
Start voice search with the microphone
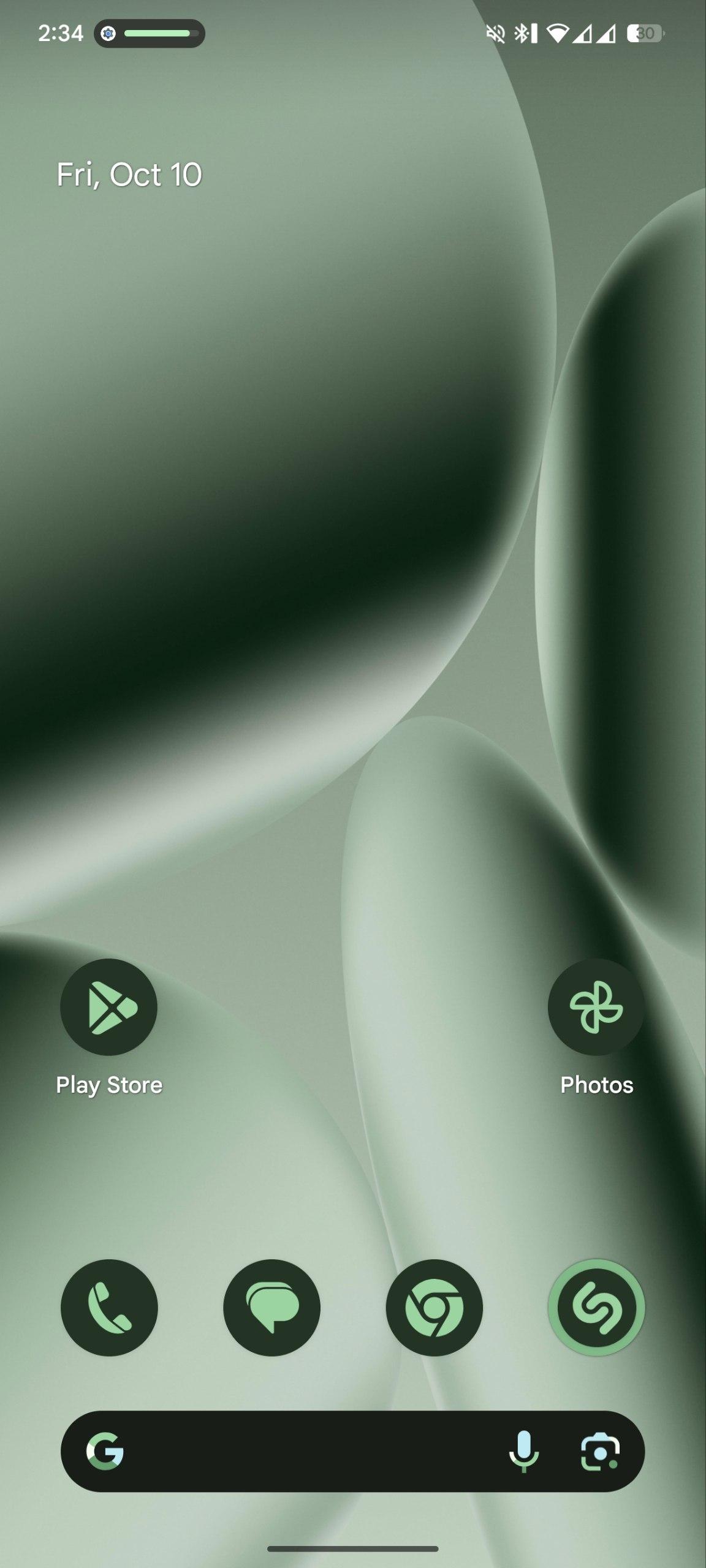(x=523, y=1452)
